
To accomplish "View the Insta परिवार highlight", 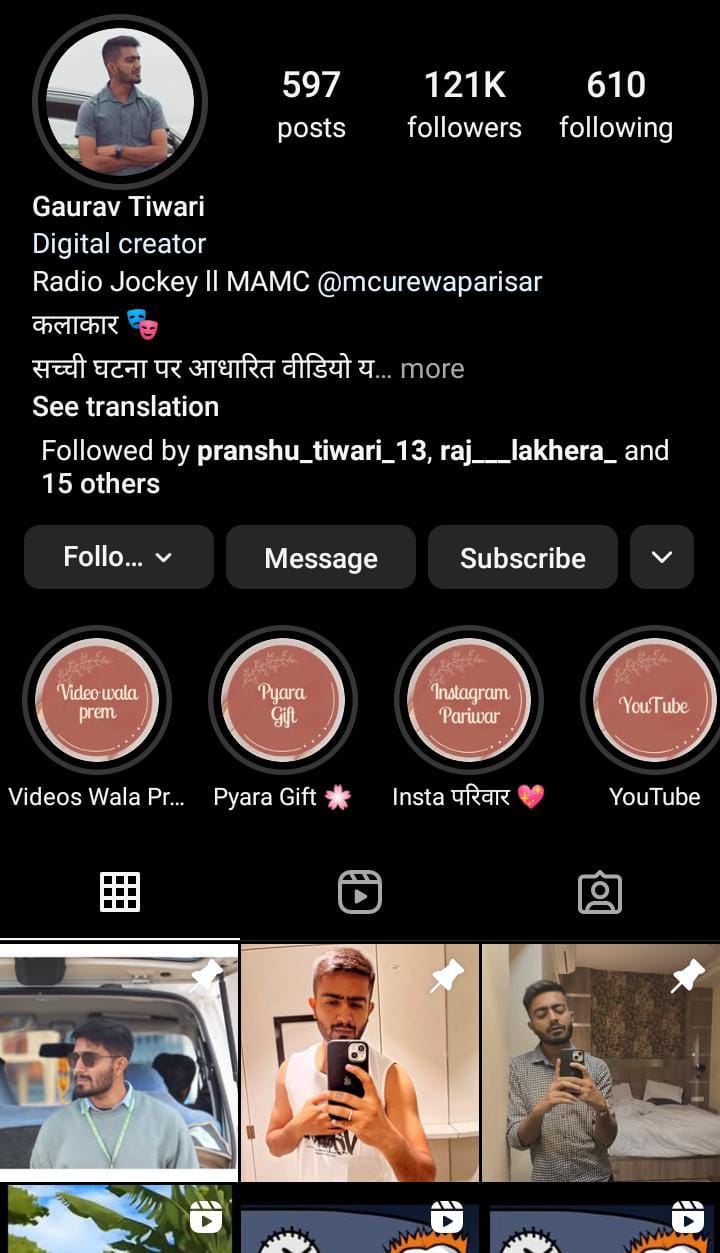I will pyautogui.click(x=468, y=700).
